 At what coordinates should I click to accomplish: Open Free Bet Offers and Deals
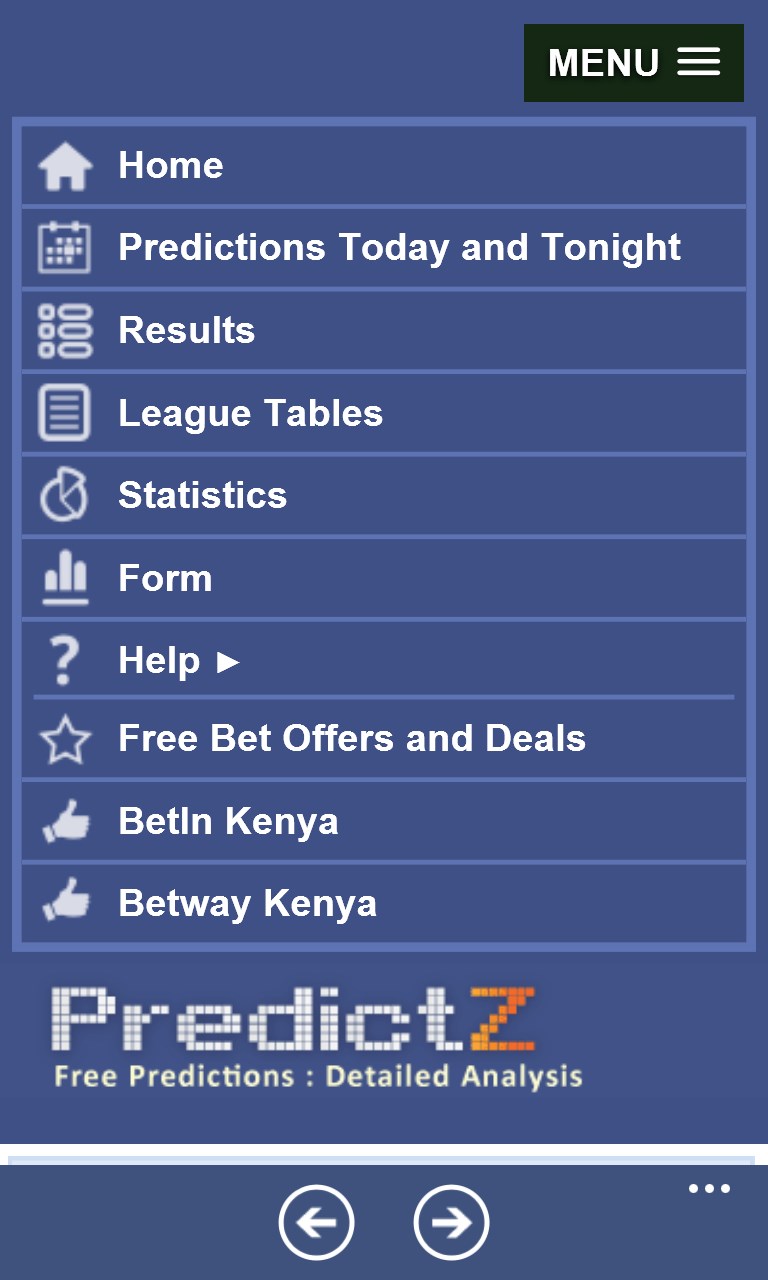(x=384, y=739)
